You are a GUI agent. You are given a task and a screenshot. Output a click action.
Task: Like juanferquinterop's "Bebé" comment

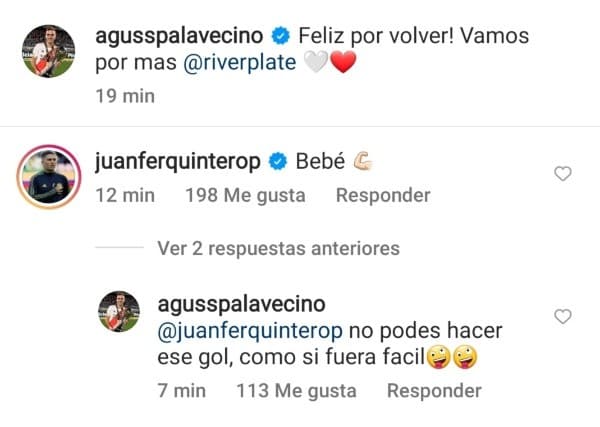point(563,174)
